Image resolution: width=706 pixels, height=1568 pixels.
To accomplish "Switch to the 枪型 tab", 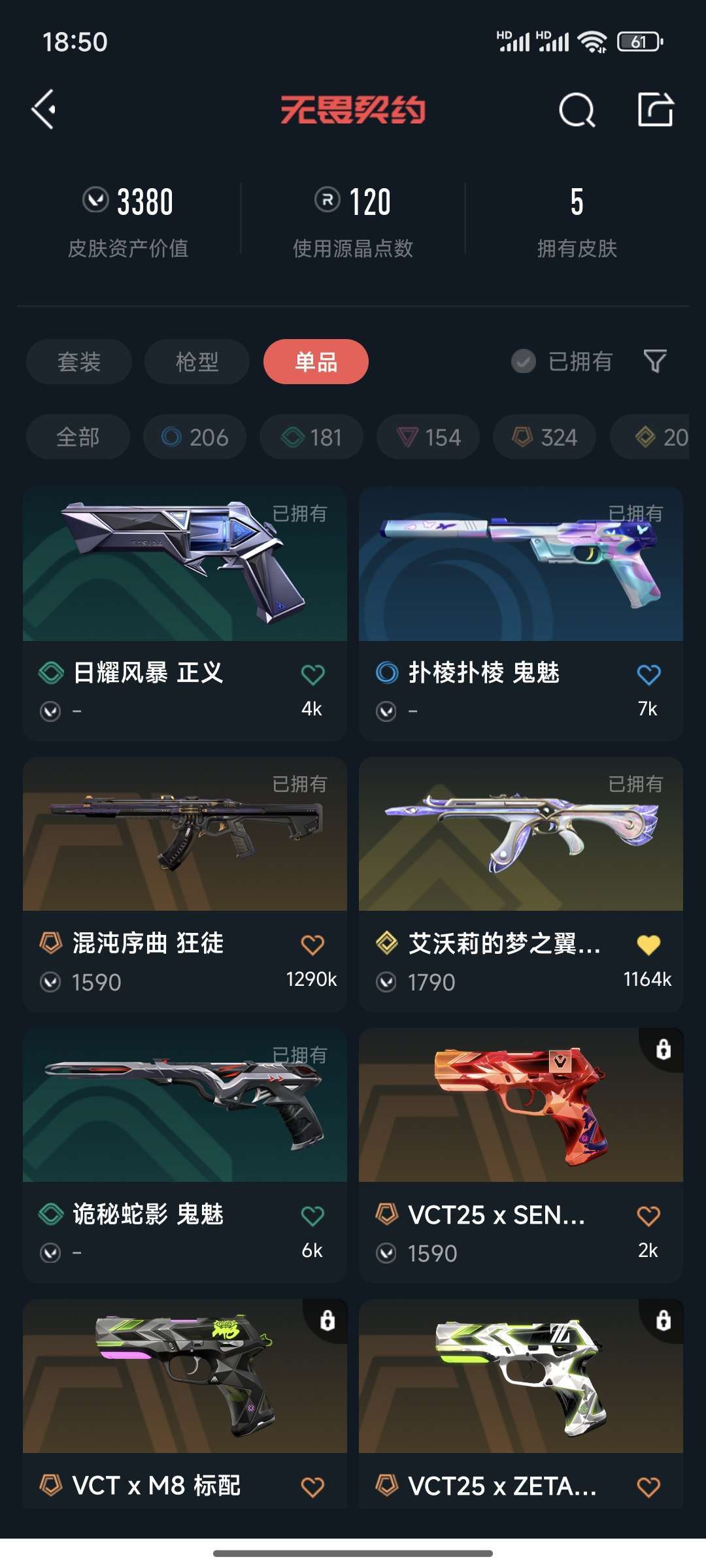I will tap(197, 361).
